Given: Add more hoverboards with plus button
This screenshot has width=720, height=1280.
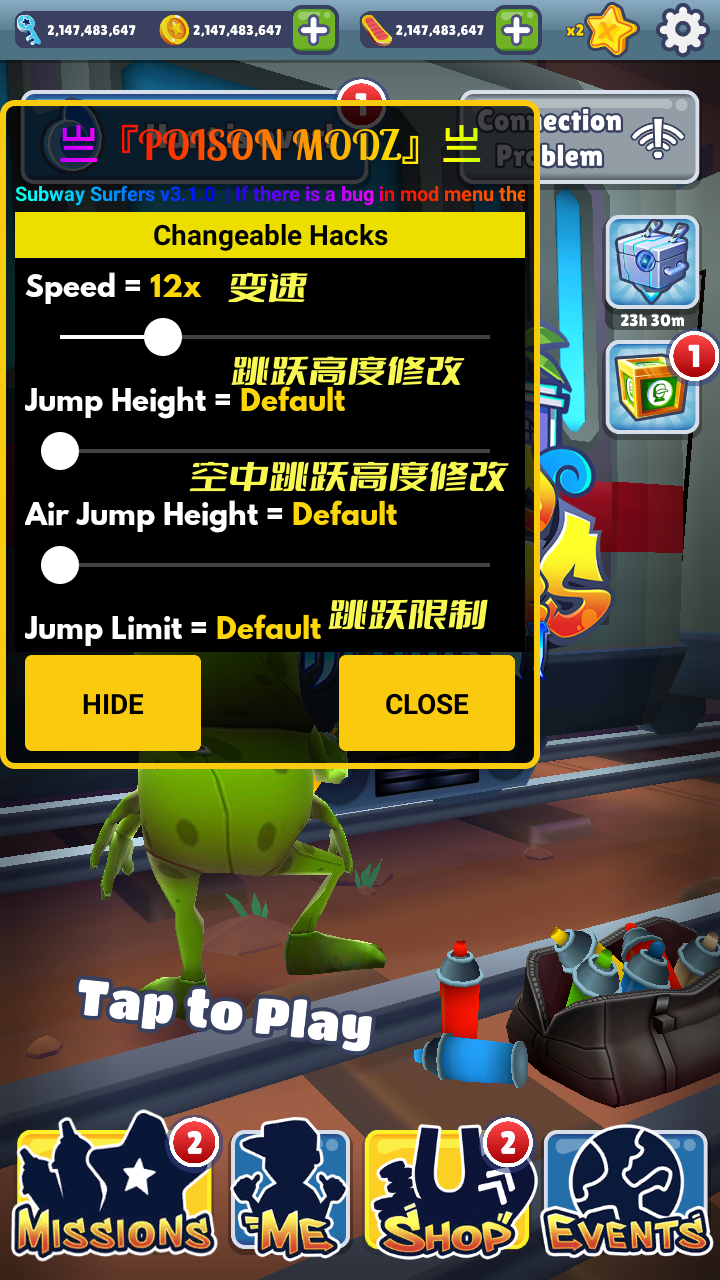Looking at the screenshot, I should click(x=516, y=30).
